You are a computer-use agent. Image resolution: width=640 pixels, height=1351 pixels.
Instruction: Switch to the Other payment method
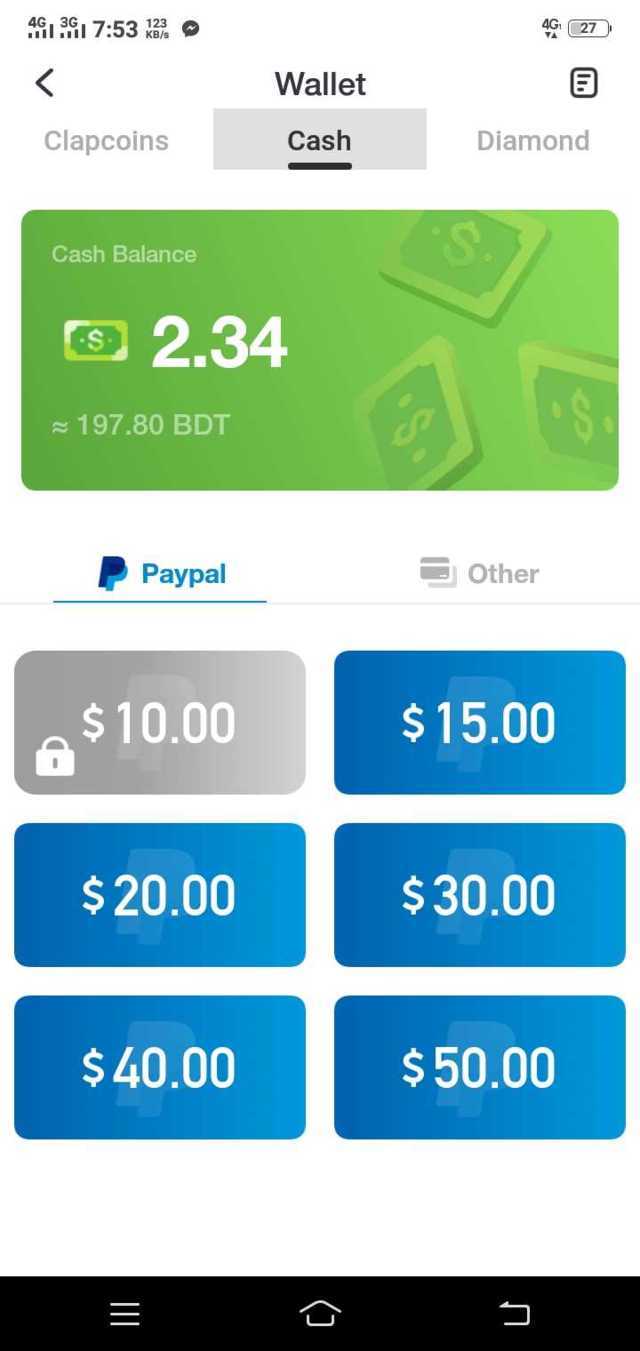480,574
